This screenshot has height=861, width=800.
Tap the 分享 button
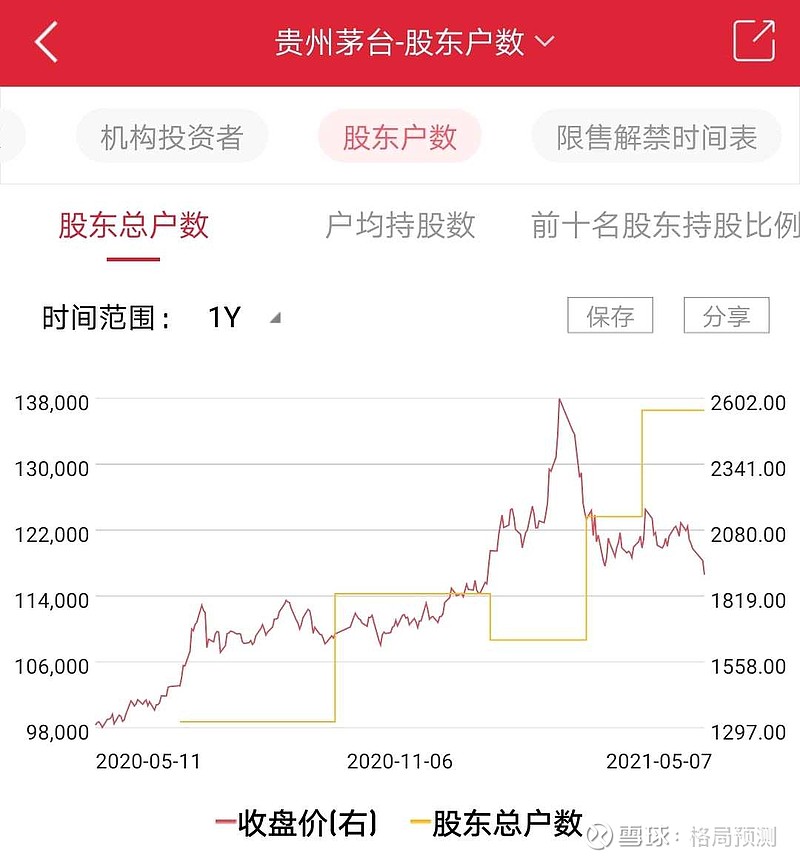coord(726,316)
